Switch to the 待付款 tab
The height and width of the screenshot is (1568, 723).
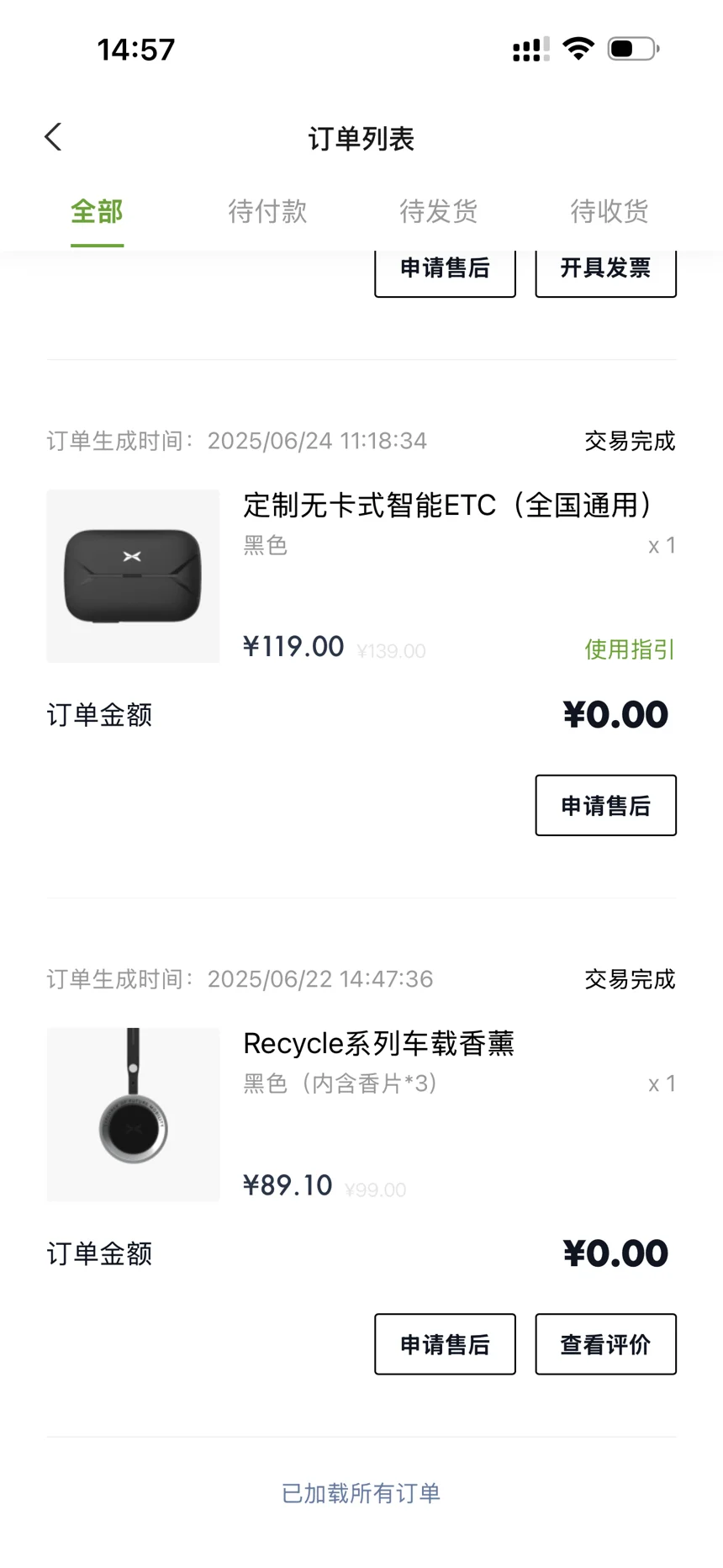[x=267, y=211]
